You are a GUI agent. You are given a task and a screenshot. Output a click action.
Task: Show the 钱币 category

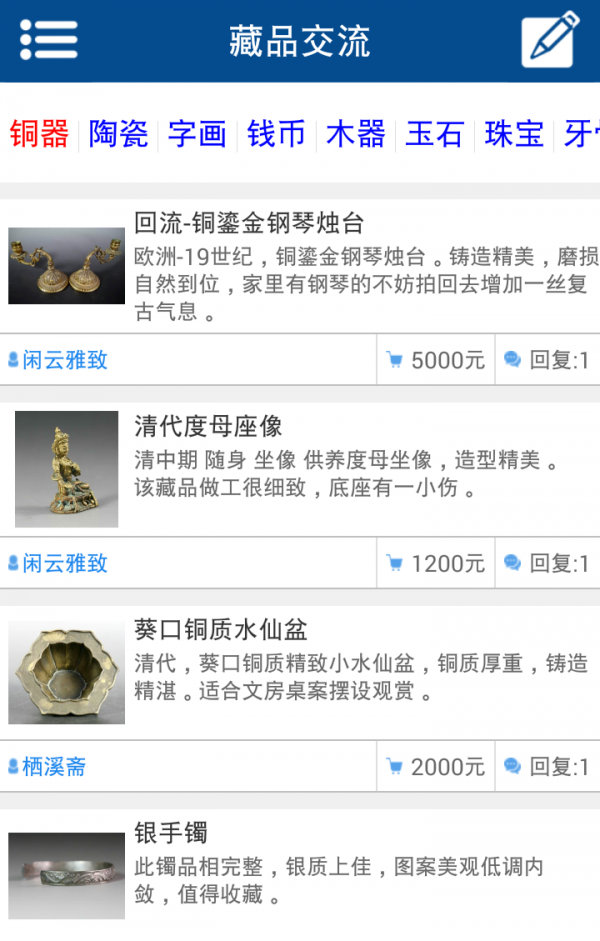[x=276, y=134]
